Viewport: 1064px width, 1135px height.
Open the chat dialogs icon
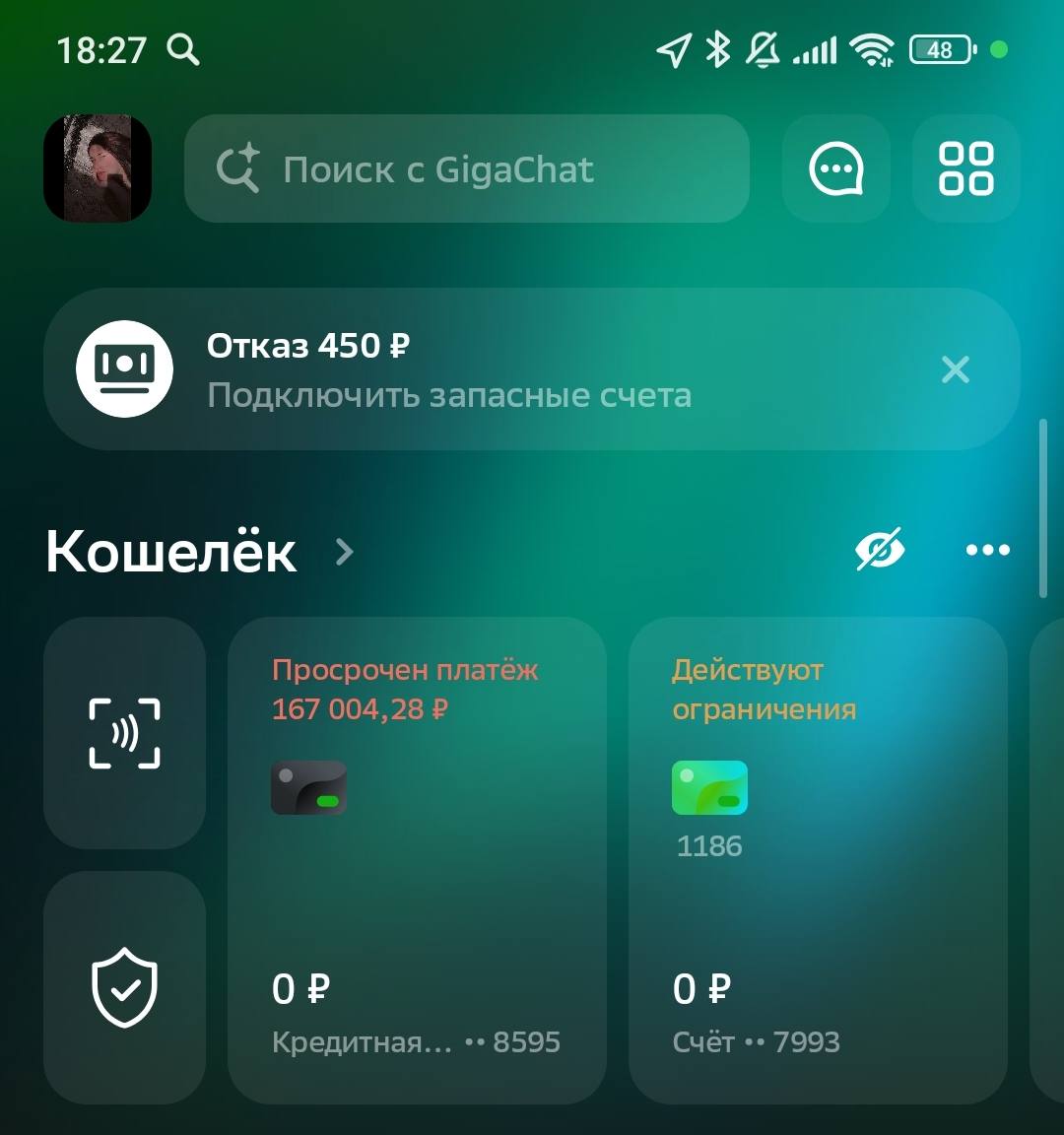(835, 168)
